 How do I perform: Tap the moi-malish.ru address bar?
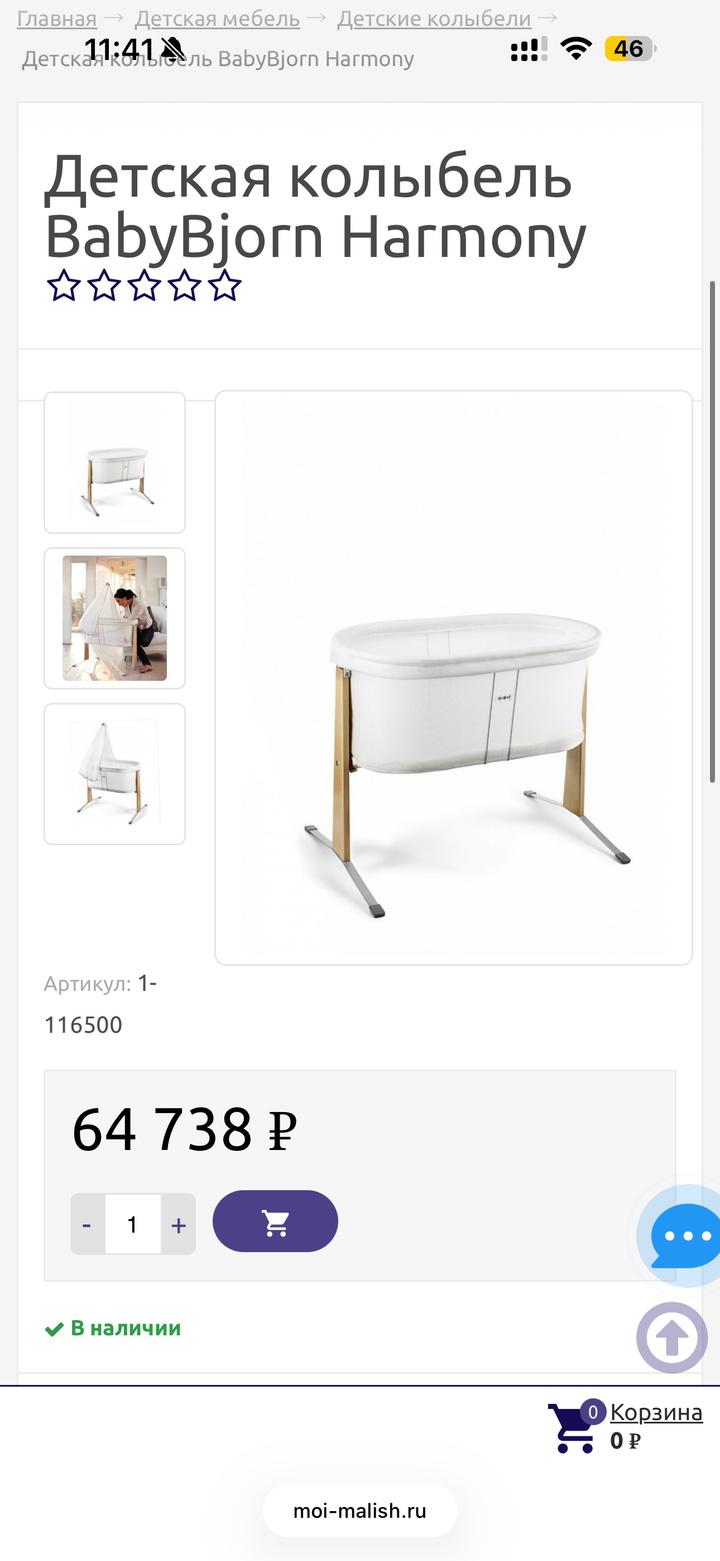360,1510
